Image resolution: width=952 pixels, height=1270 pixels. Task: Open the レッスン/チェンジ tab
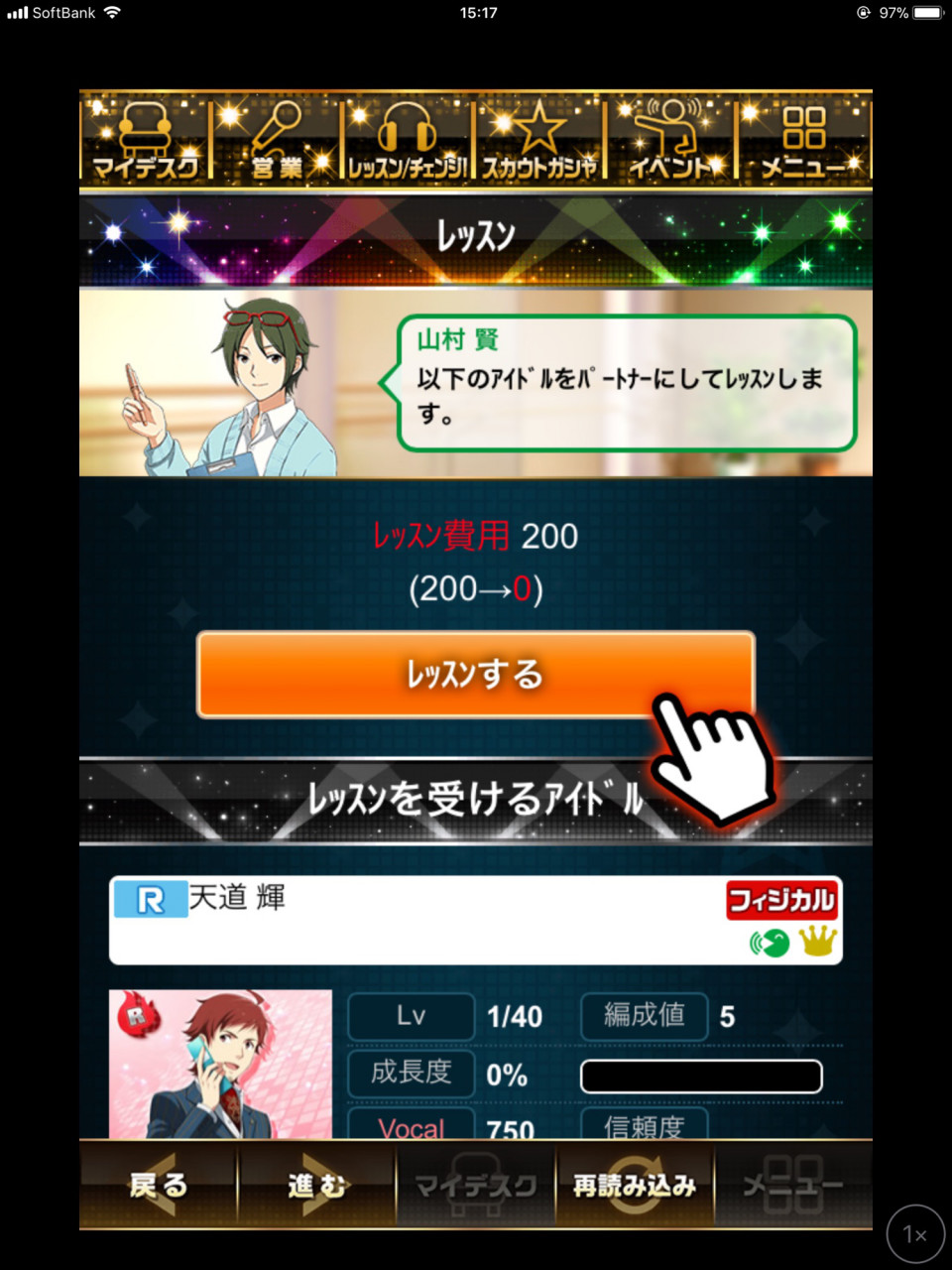(408, 140)
